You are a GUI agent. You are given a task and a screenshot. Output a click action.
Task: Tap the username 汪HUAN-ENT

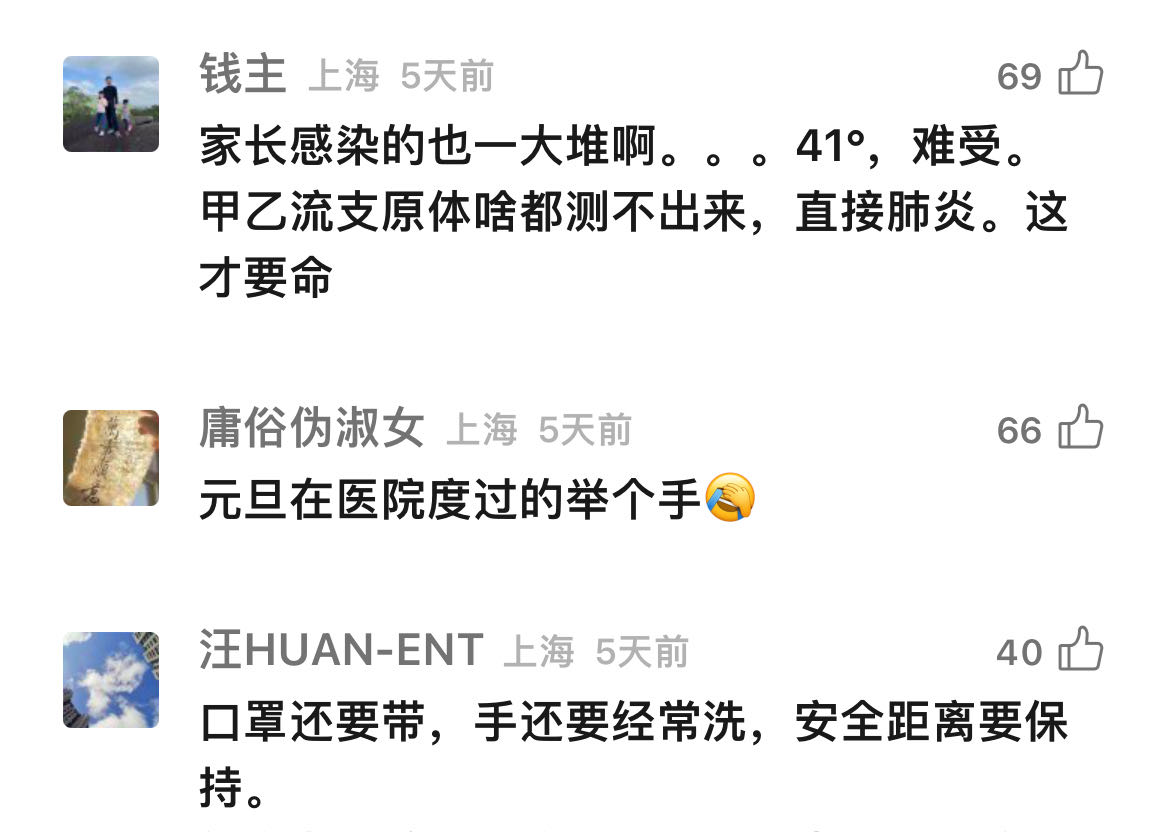click(341, 652)
